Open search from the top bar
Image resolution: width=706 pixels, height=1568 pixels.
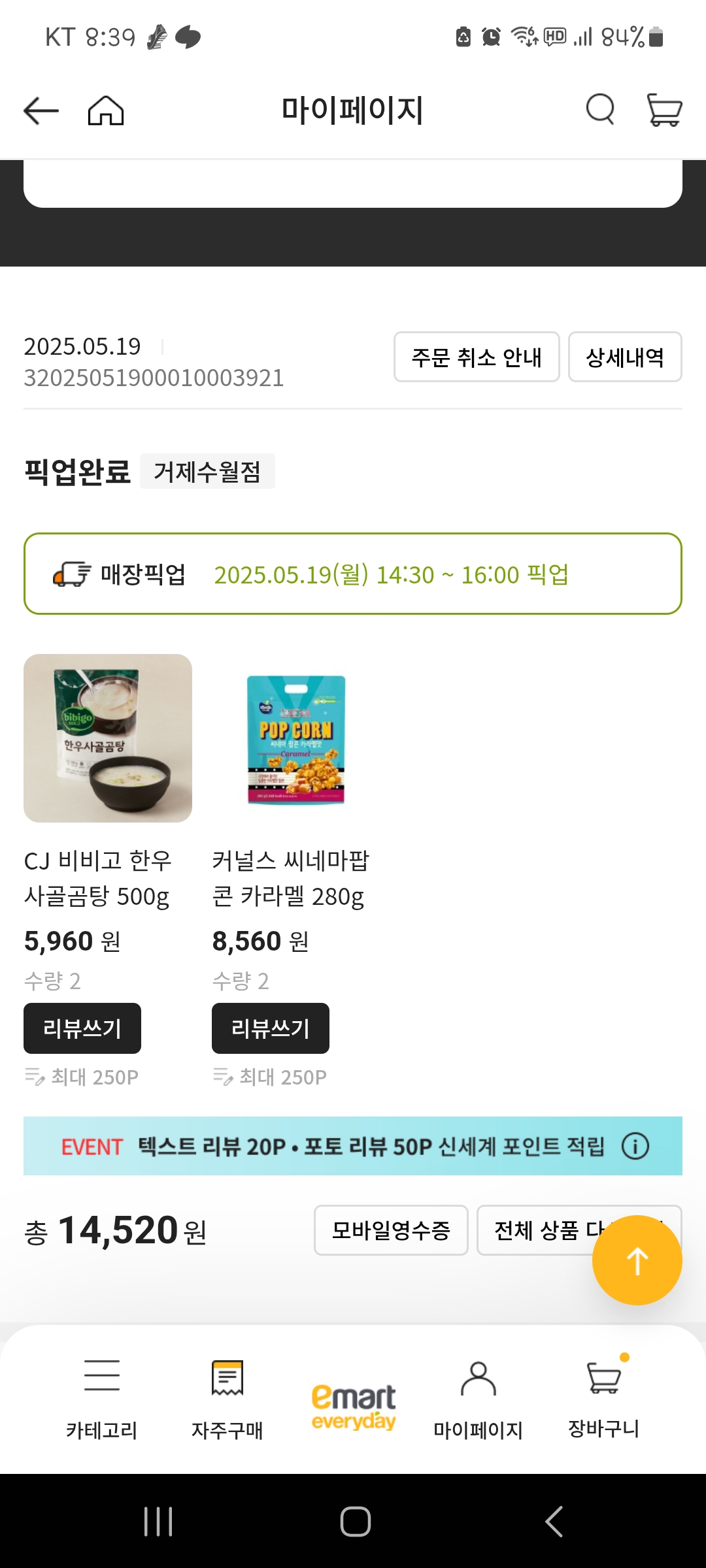click(x=599, y=110)
